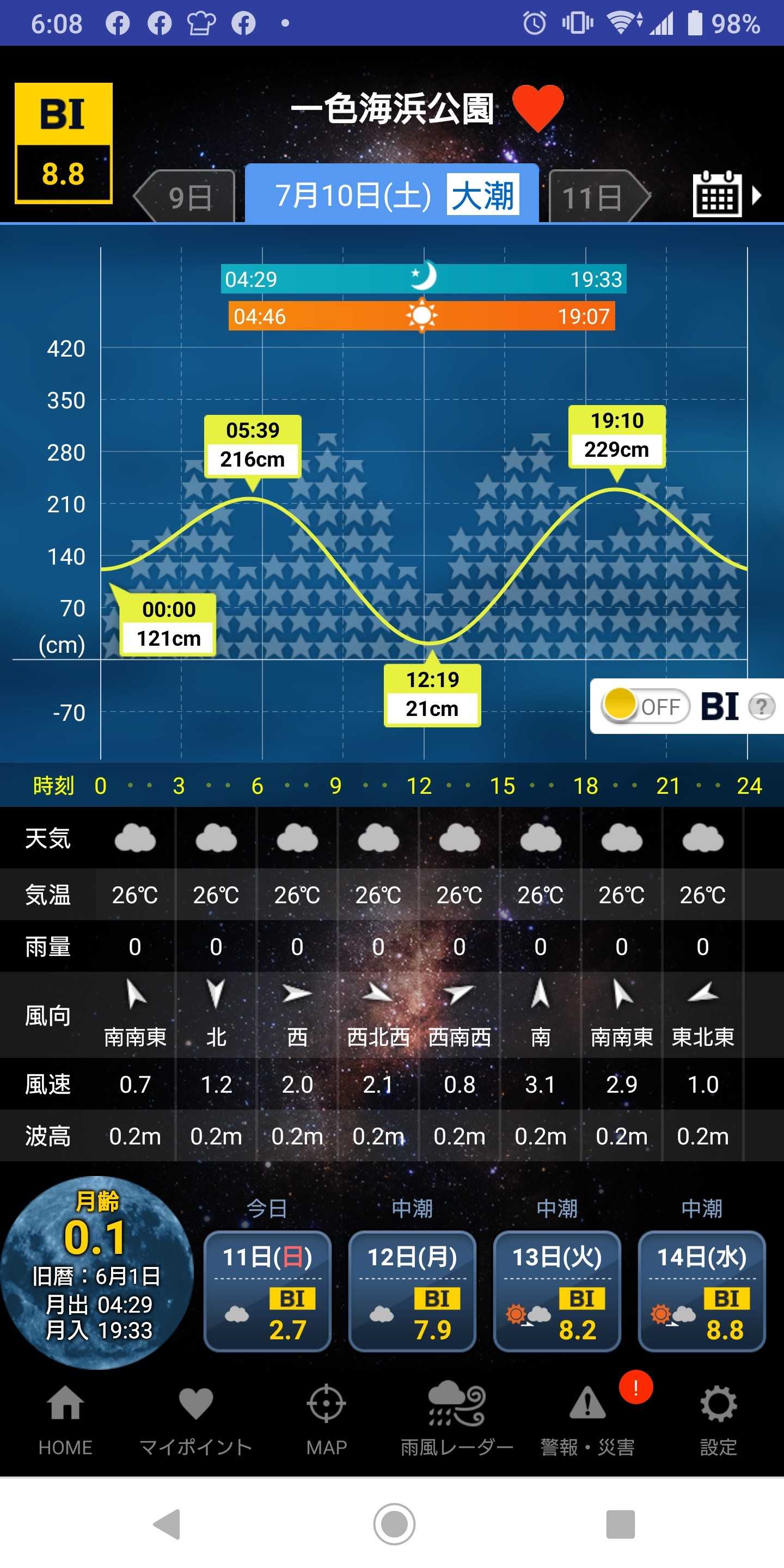
Task: Toggle the BI display switch
Action: pyautogui.click(x=645, y=707)
